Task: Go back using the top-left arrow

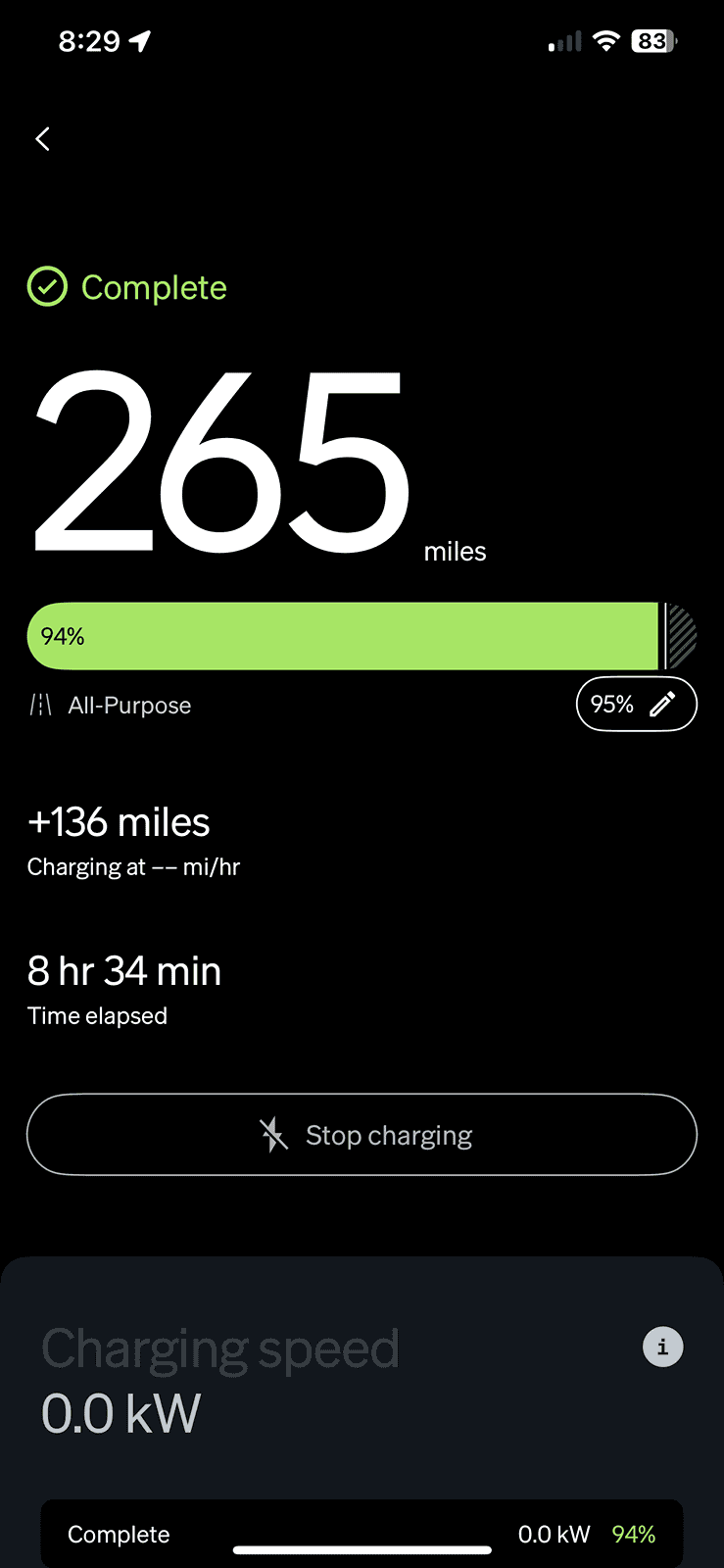Action: click(x=42, y=139)
